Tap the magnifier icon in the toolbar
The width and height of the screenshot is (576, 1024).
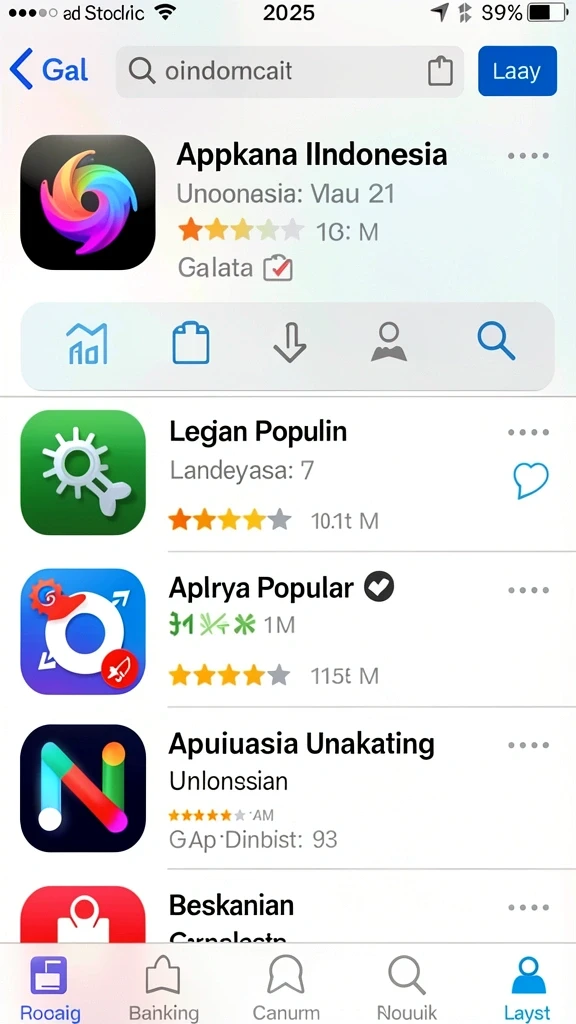pyautogui.click(x=496, y=342)
